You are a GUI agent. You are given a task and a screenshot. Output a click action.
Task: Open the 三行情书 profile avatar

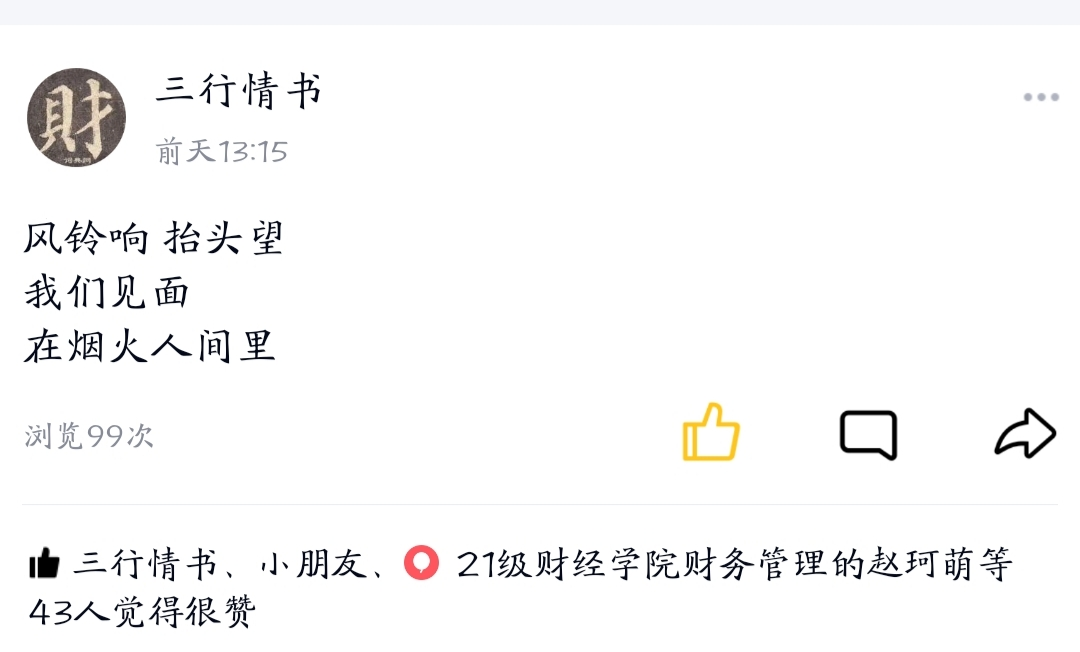[76, 117]
